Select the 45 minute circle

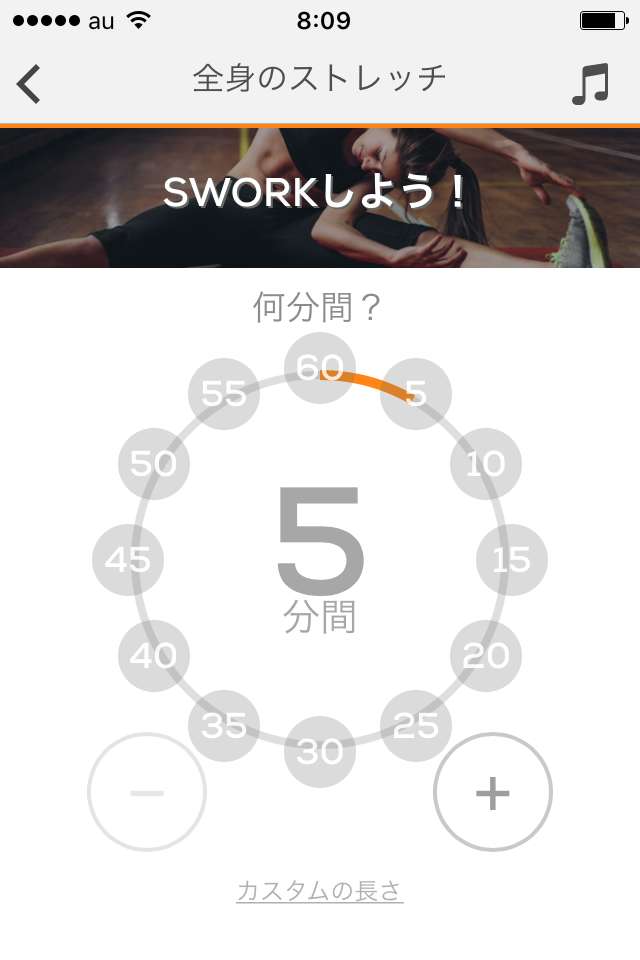[x=128, y=559]
